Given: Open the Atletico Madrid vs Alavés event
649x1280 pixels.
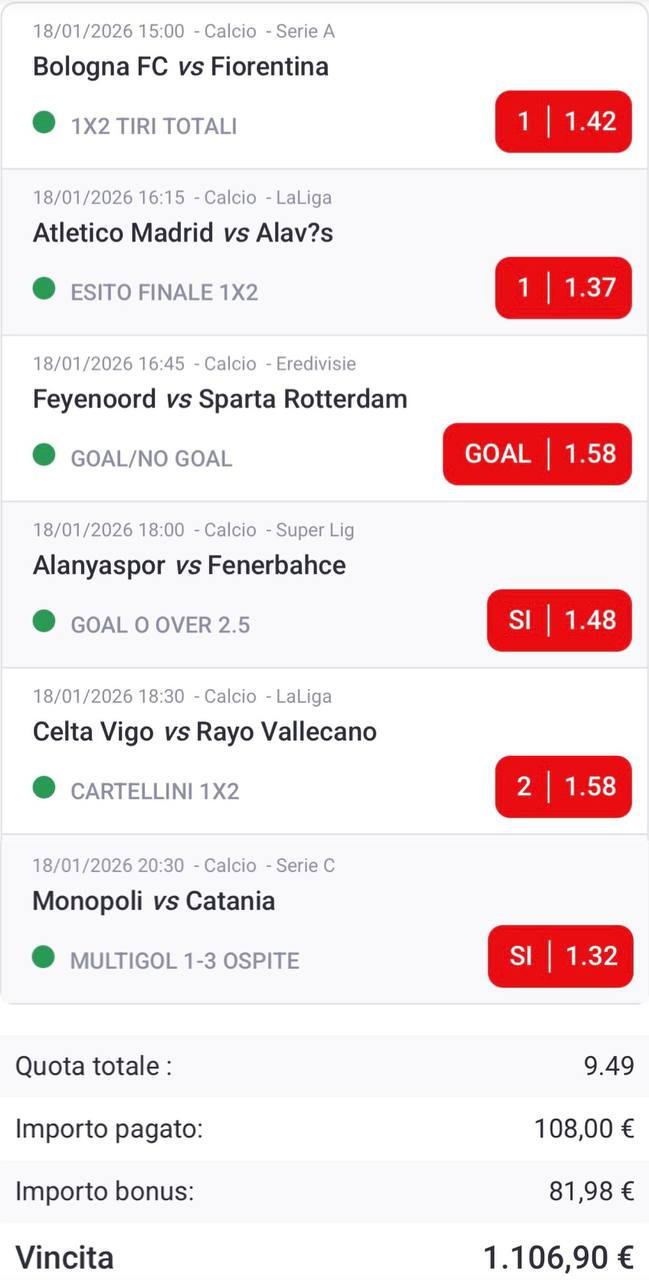Looking at the screenshot, I should 183,233.
